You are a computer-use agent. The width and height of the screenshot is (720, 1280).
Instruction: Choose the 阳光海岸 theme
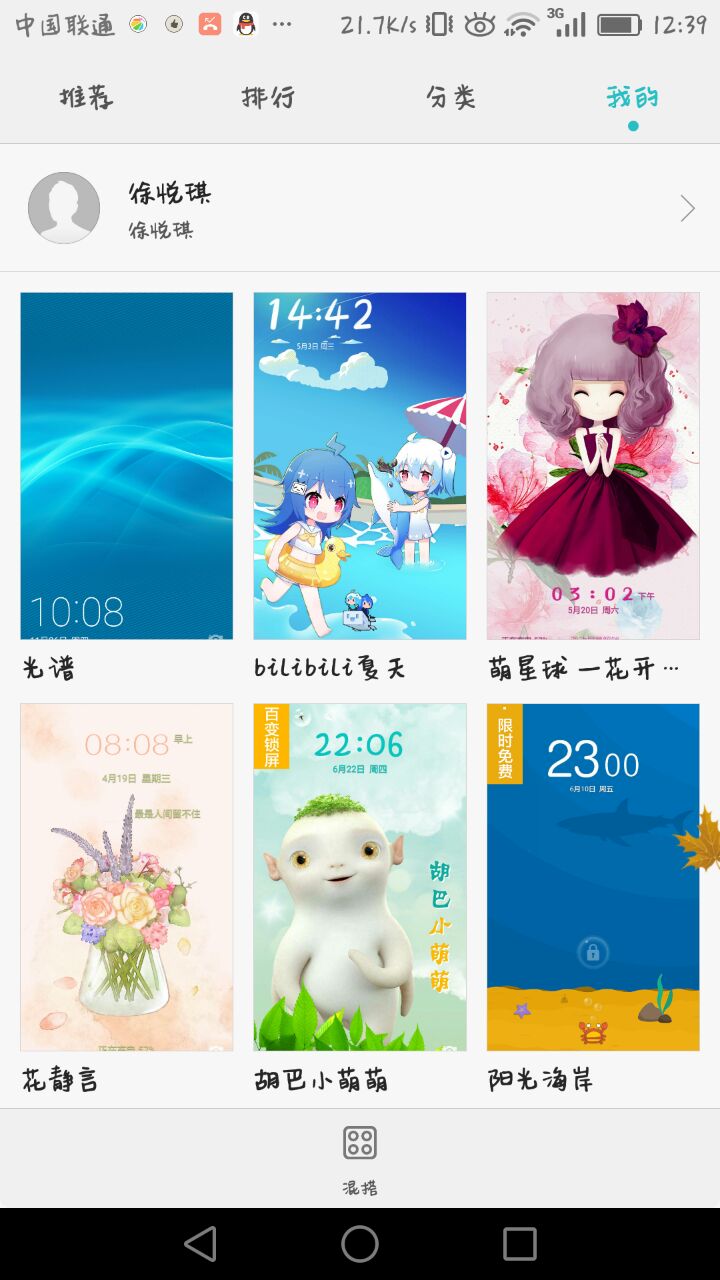point(593,877)
